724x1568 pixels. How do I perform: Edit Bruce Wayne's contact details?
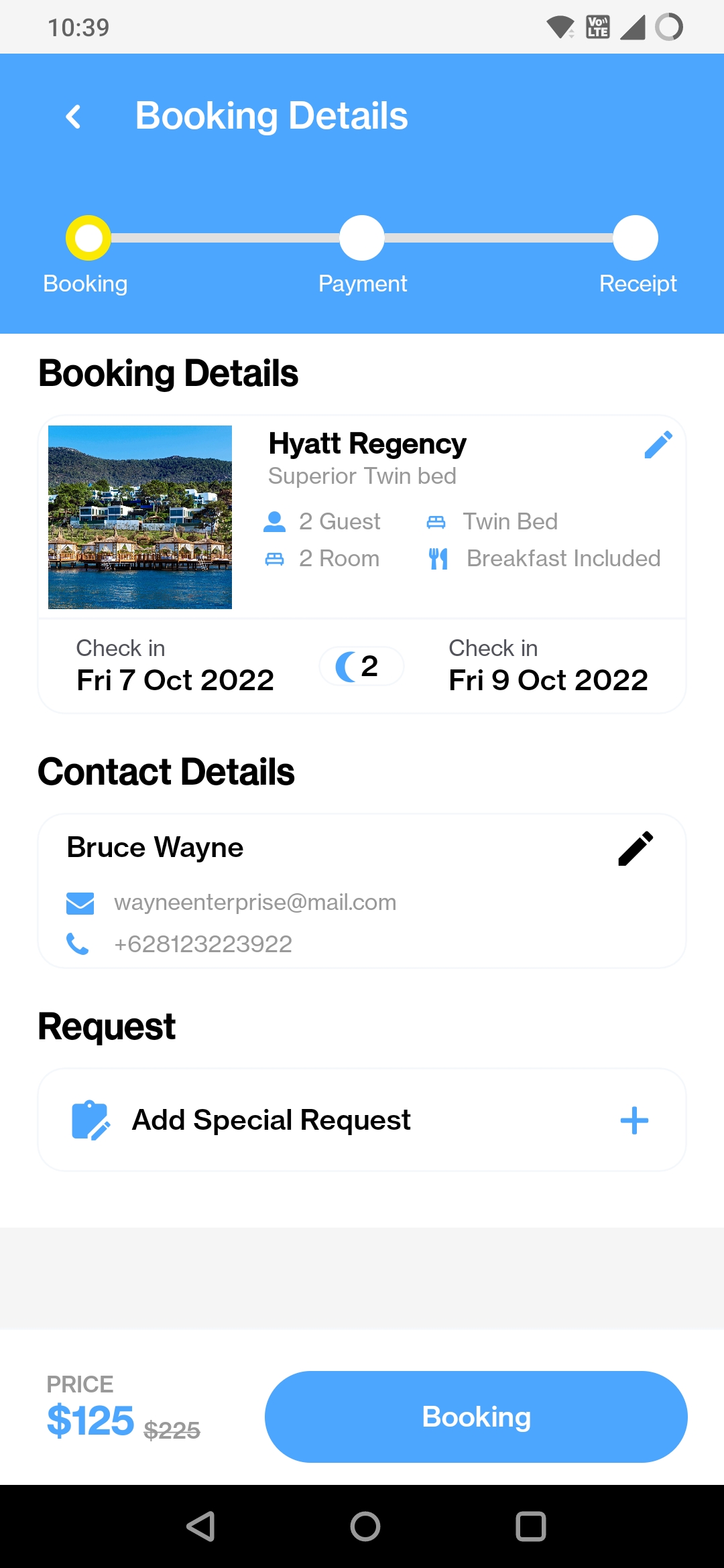(x=635, y=848)
